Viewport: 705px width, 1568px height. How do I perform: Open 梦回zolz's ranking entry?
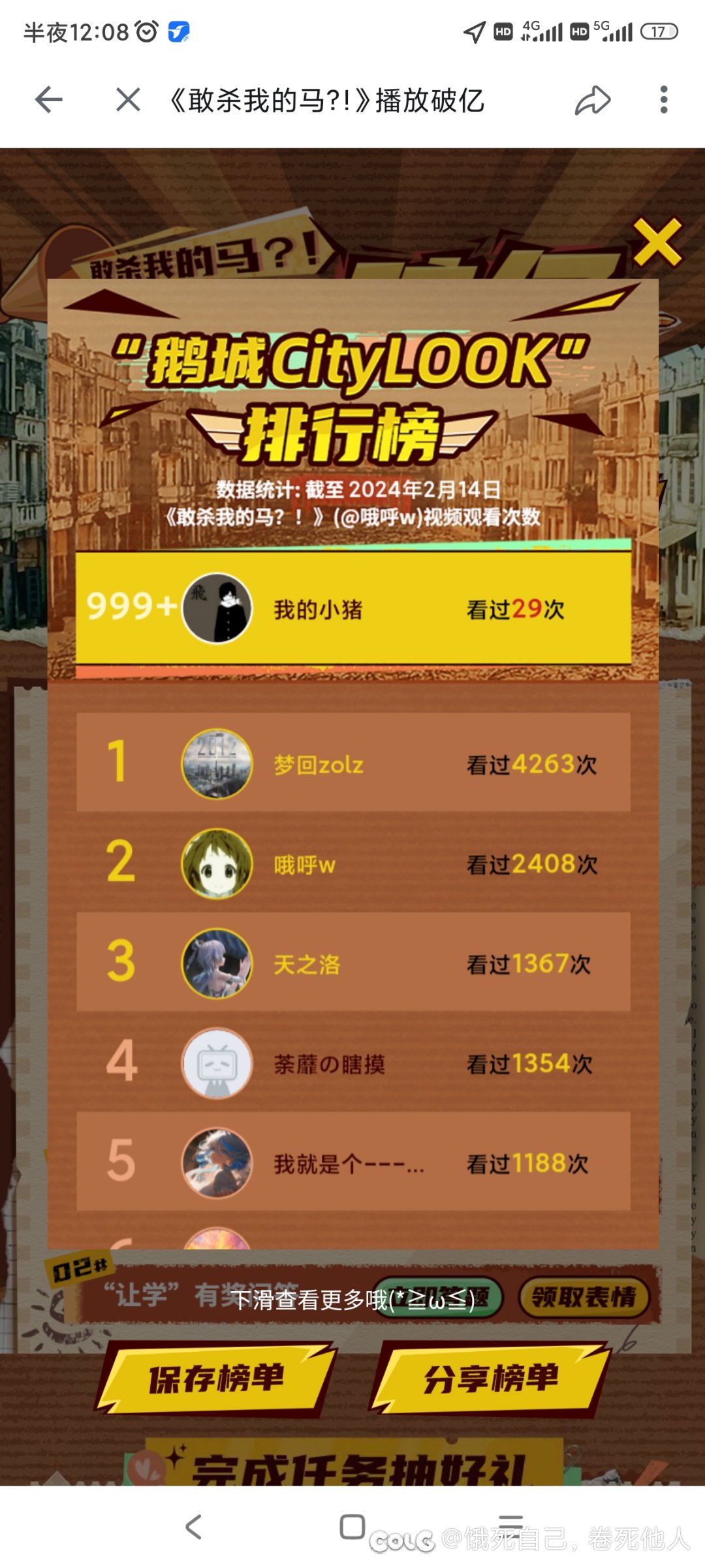[353, 763]
